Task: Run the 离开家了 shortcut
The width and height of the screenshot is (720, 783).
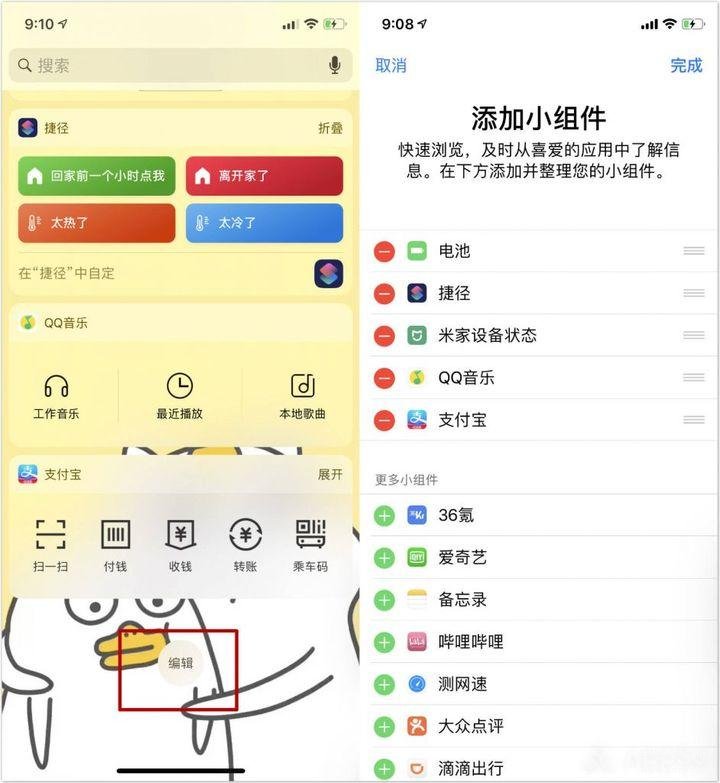Action: pyautogui.click(x=264, y=176)
